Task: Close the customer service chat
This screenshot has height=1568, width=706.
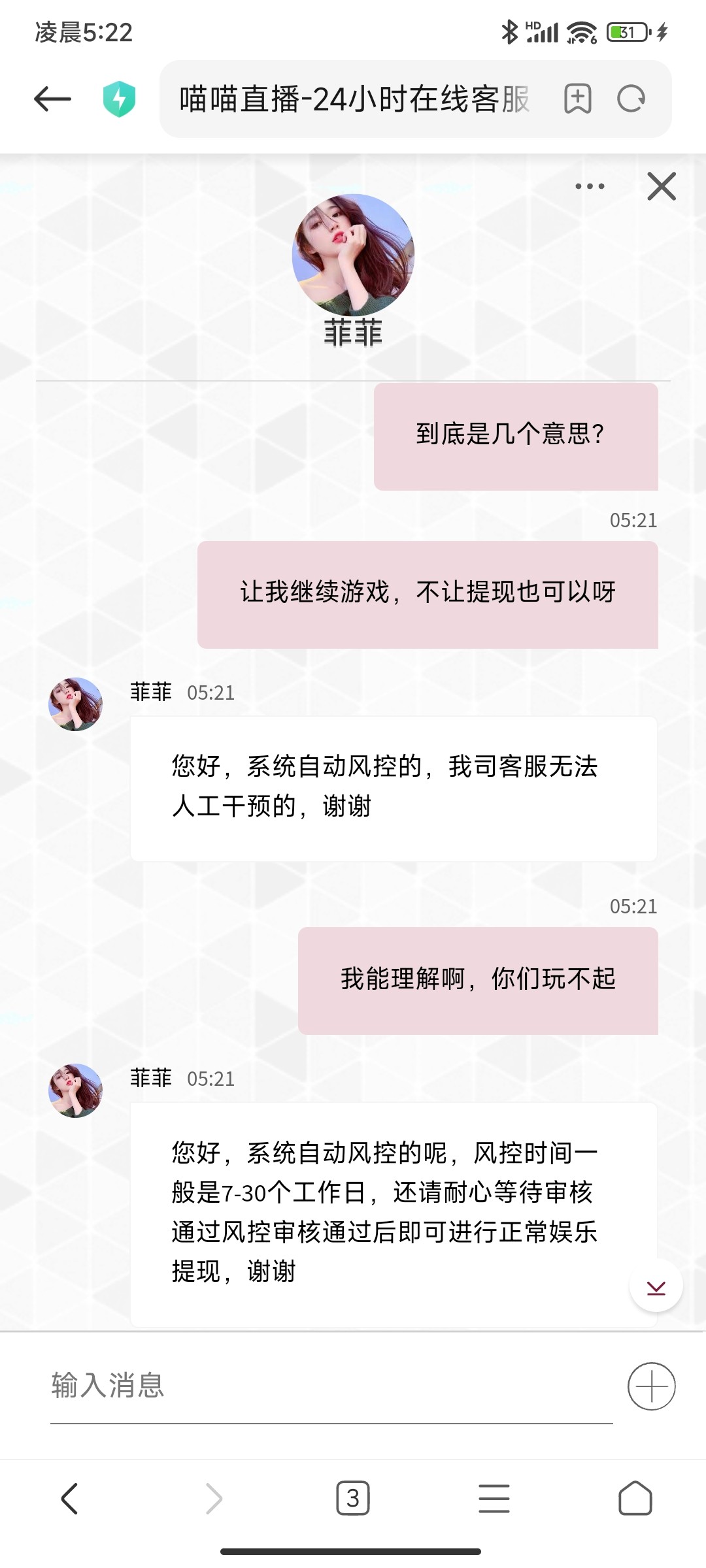Action: (x=661, y=186)
